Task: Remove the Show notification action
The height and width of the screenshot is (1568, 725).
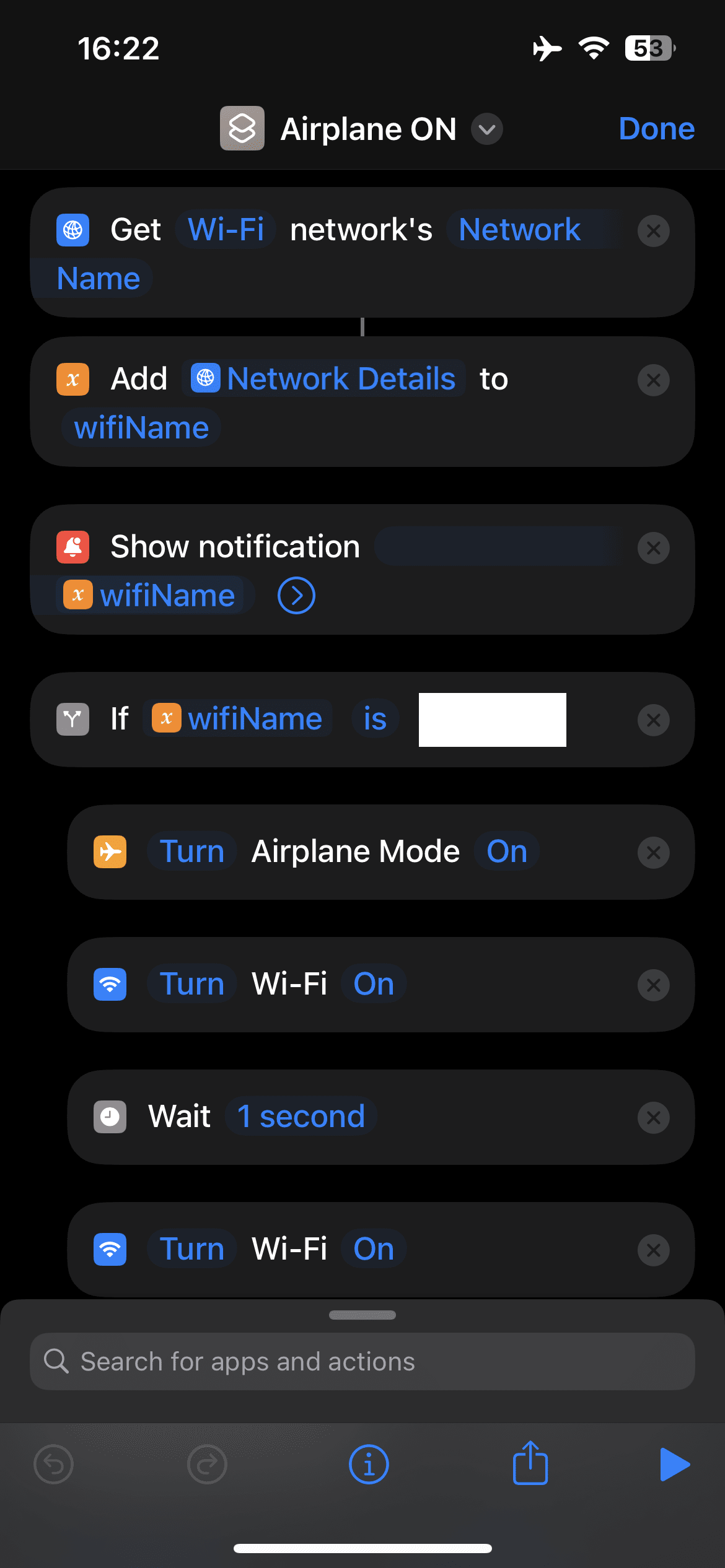Action: (653, 548)
